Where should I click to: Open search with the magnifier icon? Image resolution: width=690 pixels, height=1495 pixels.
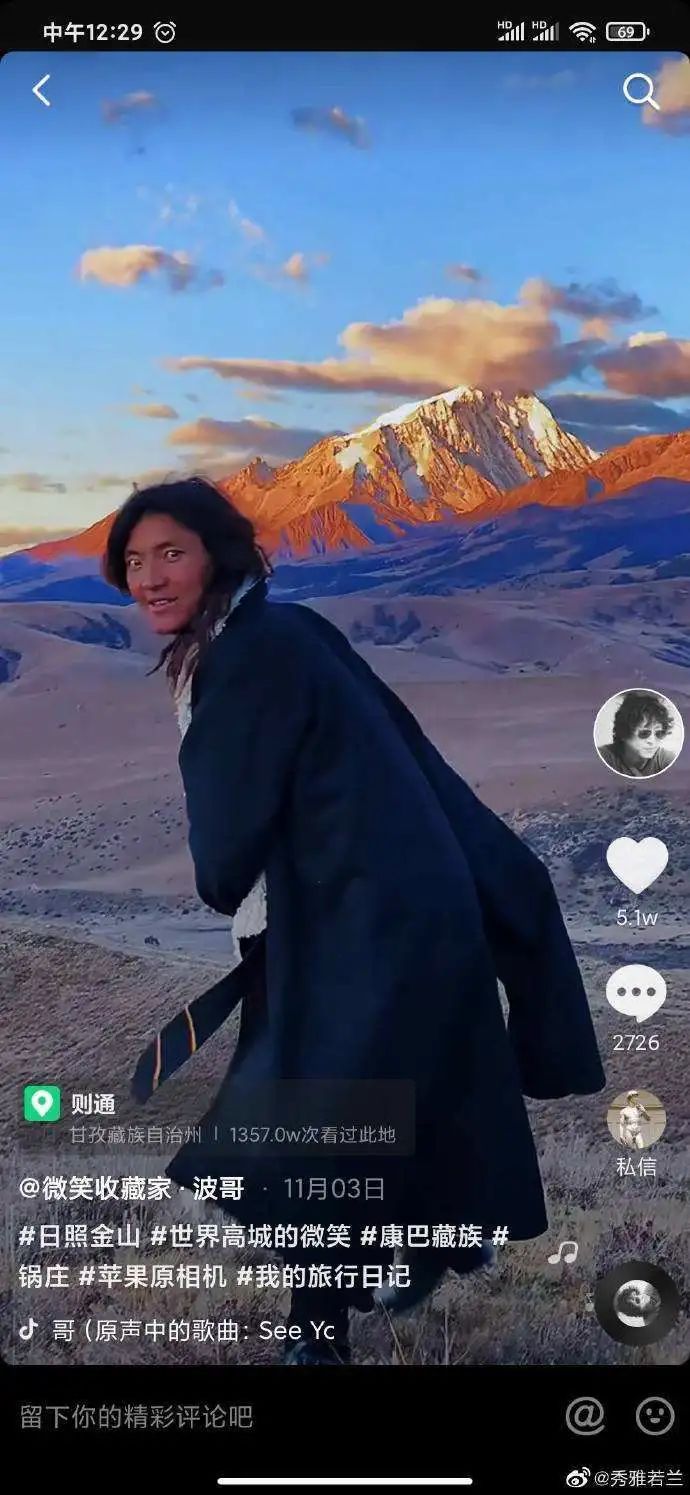(640, 92)
